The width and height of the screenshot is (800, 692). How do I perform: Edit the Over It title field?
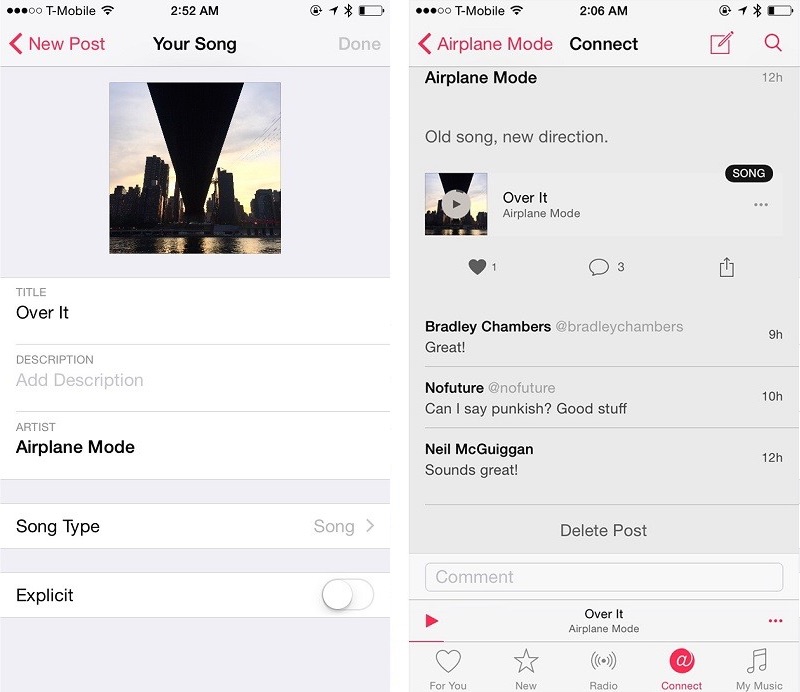[195, 313]
